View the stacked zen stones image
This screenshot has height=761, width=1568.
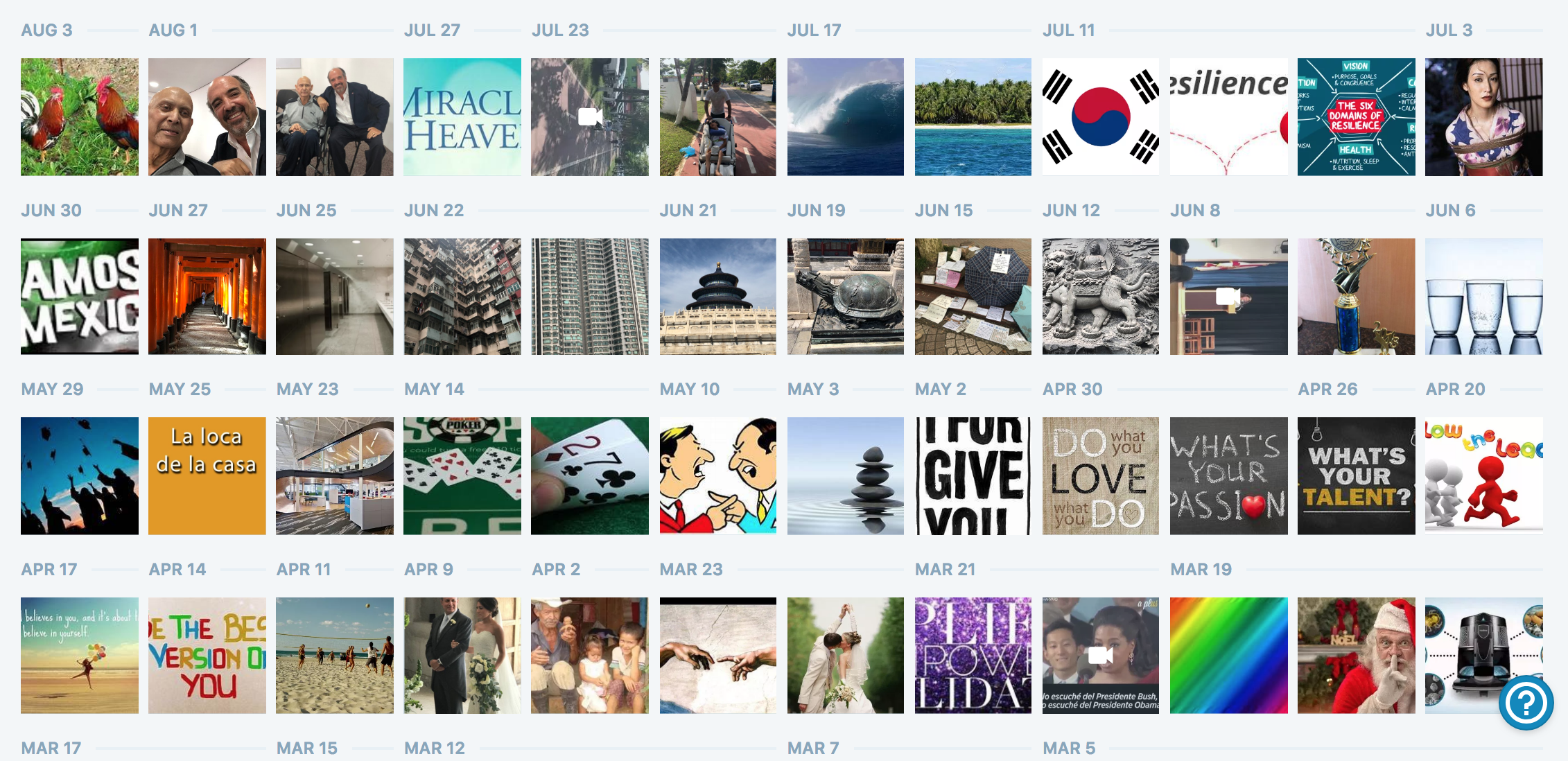pyautogui.click(x=846, y=475)
